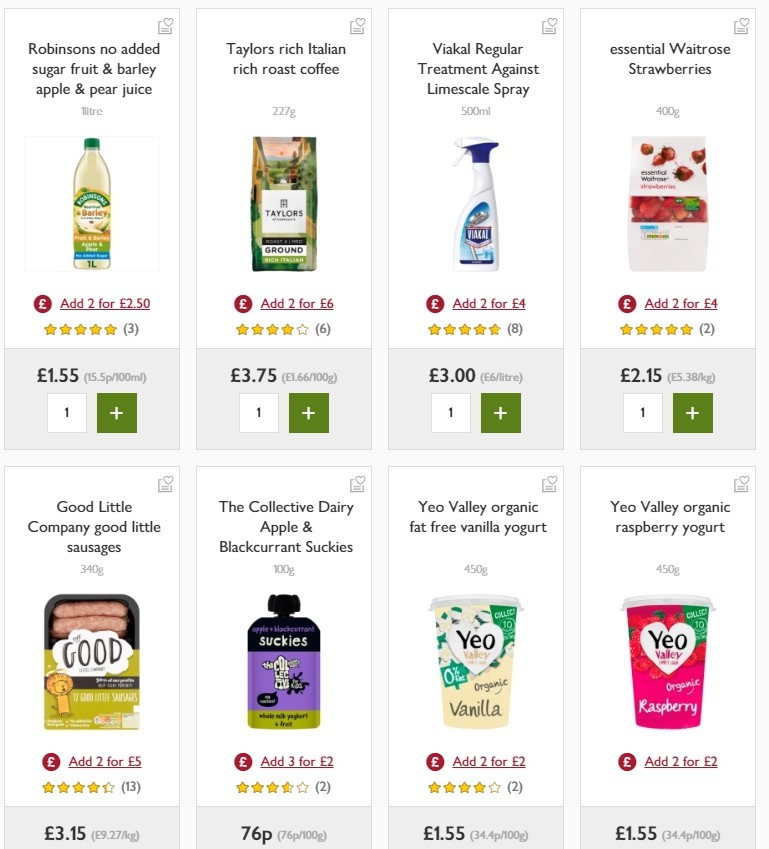Click the quantity field for Good Little Company sausages
Viewport: 769px width, 849px height.
[67, 845]
